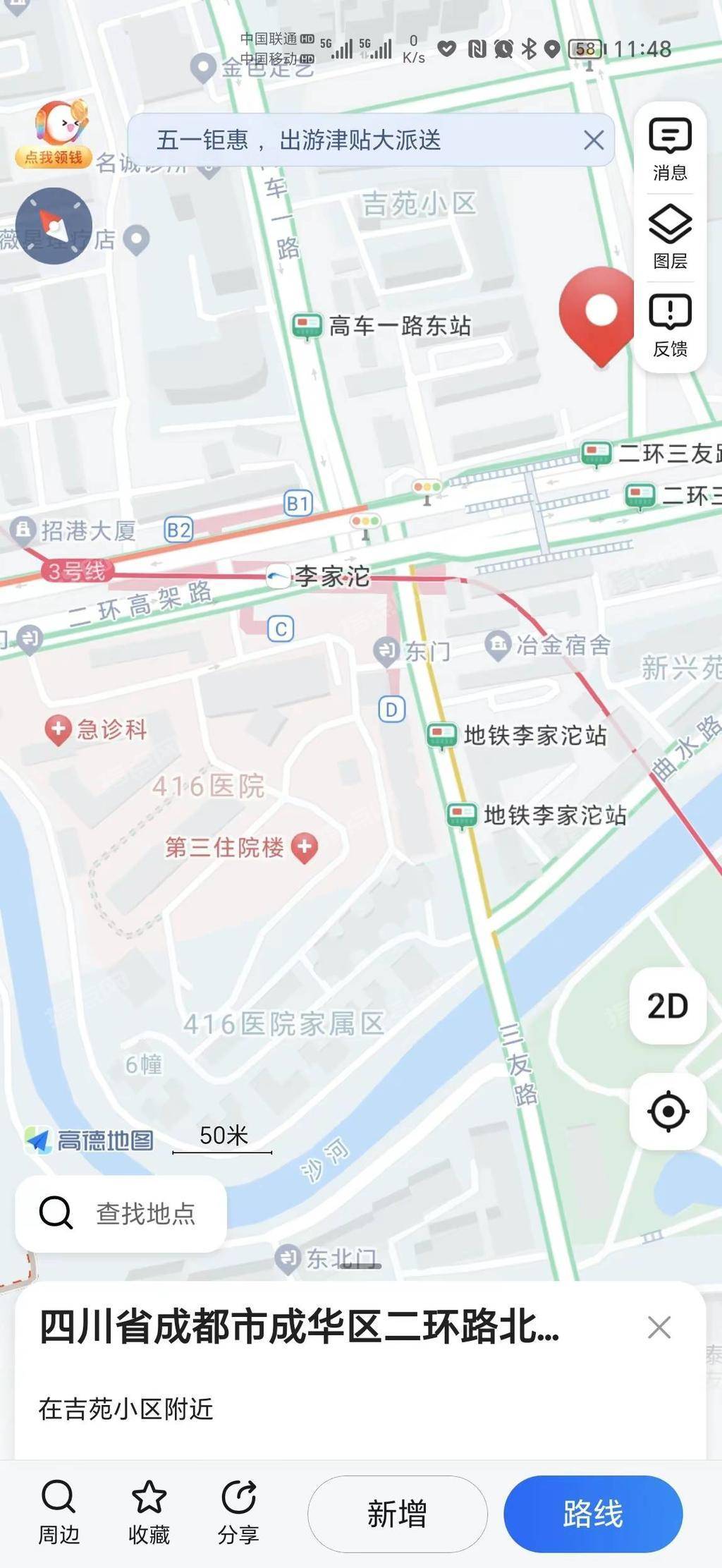Dismiss the 五一钜惠 promotion banner
This screenshot has height=1568, width=722.
coord(594,140)
